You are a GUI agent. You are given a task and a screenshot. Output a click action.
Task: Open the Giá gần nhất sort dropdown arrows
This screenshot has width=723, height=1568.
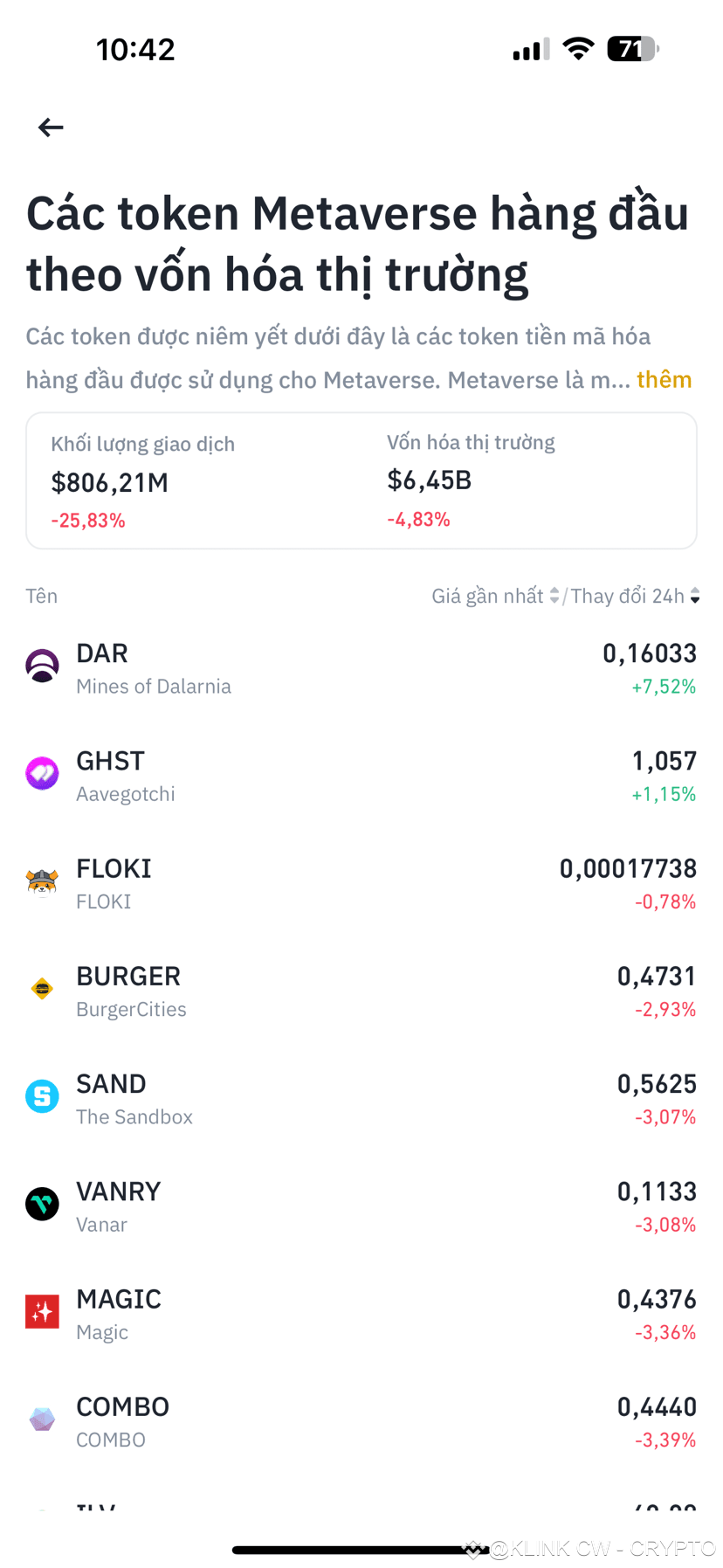554,595
